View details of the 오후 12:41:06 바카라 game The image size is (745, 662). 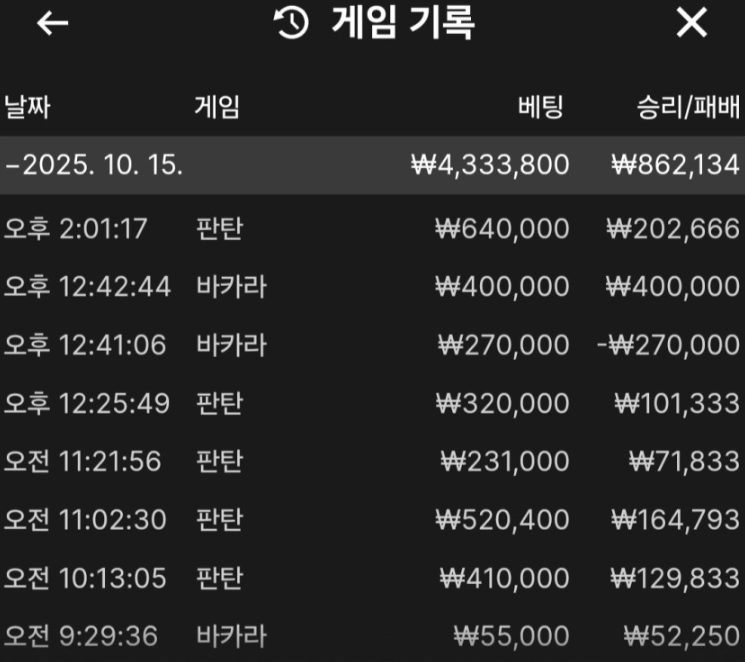372,345
